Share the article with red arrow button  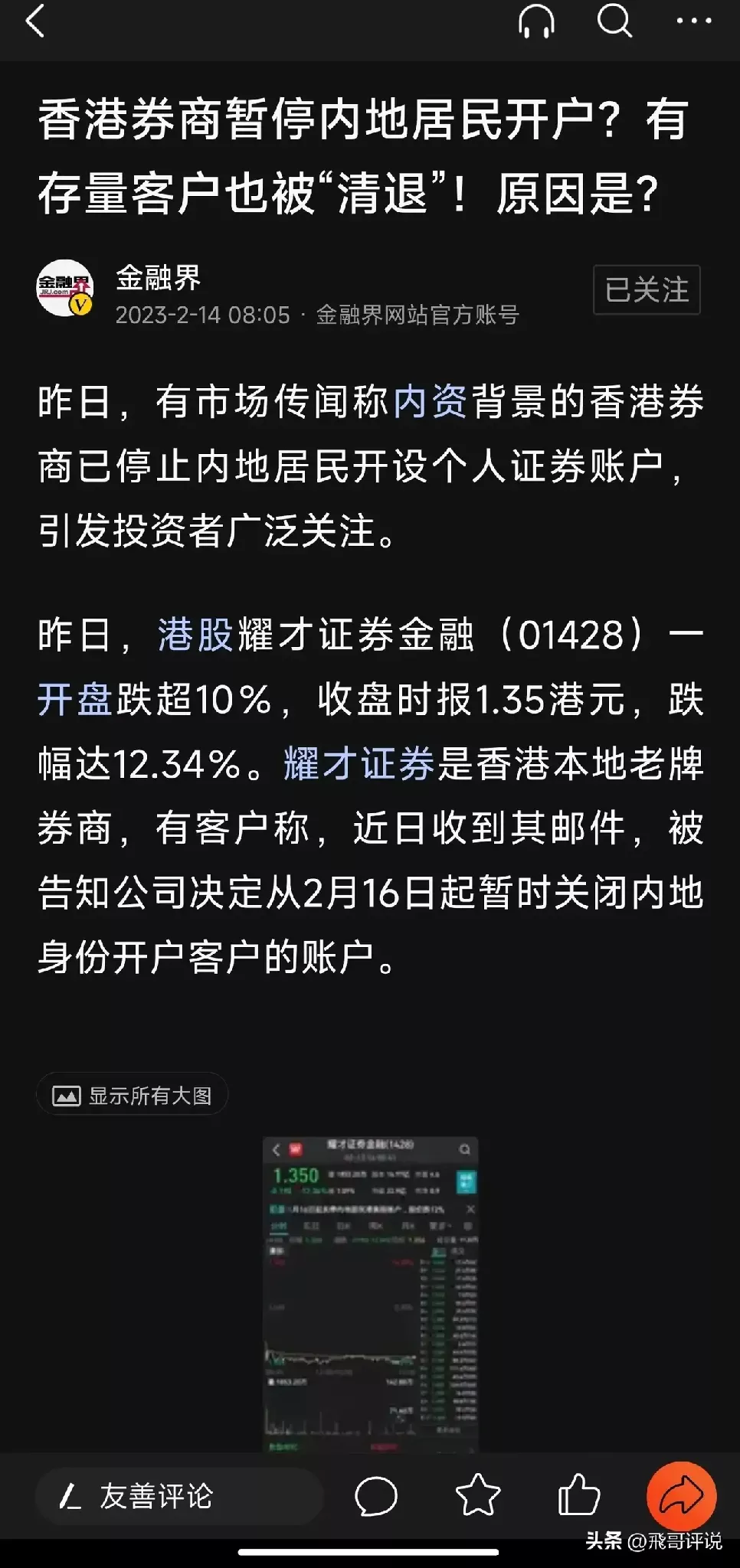681,1496
